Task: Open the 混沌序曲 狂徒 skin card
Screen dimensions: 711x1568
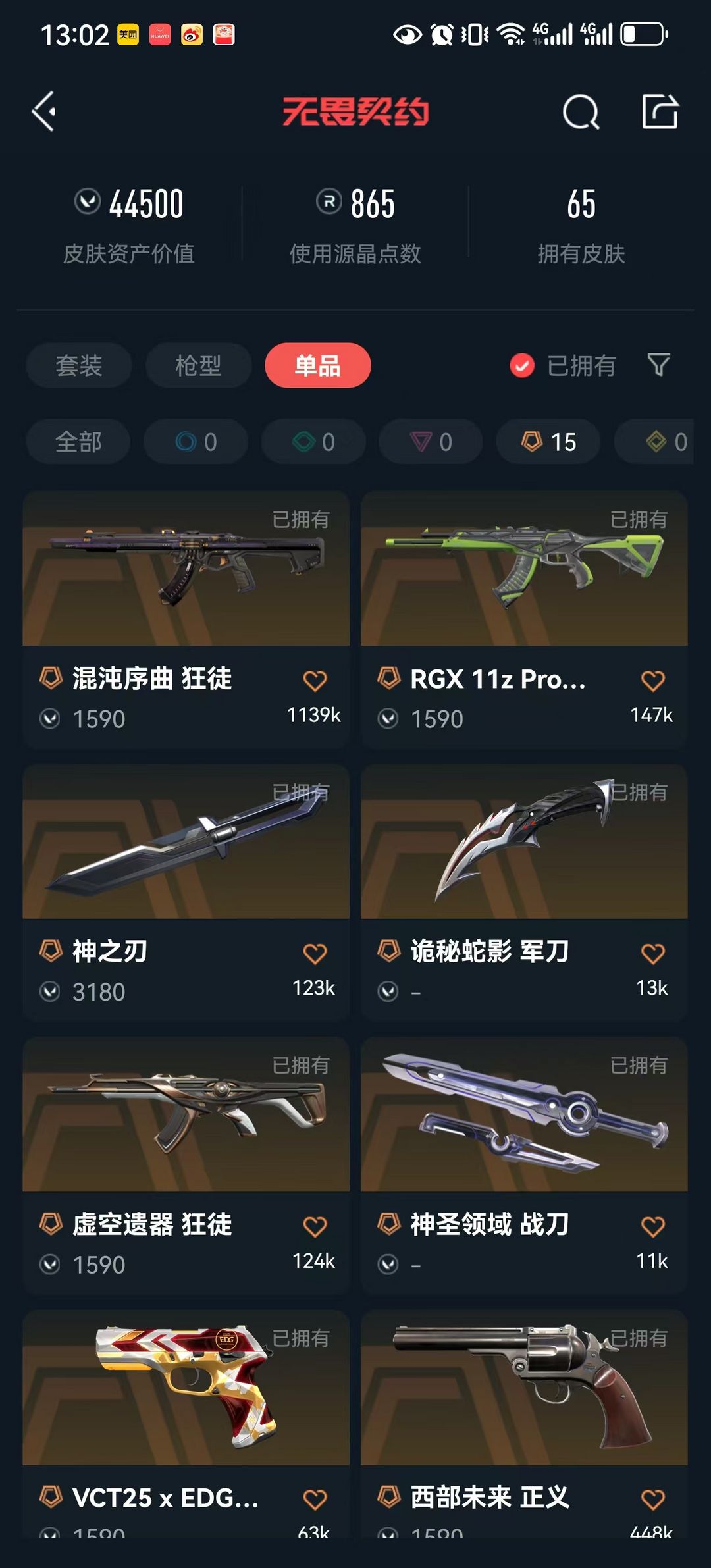Action: [186, 619]
